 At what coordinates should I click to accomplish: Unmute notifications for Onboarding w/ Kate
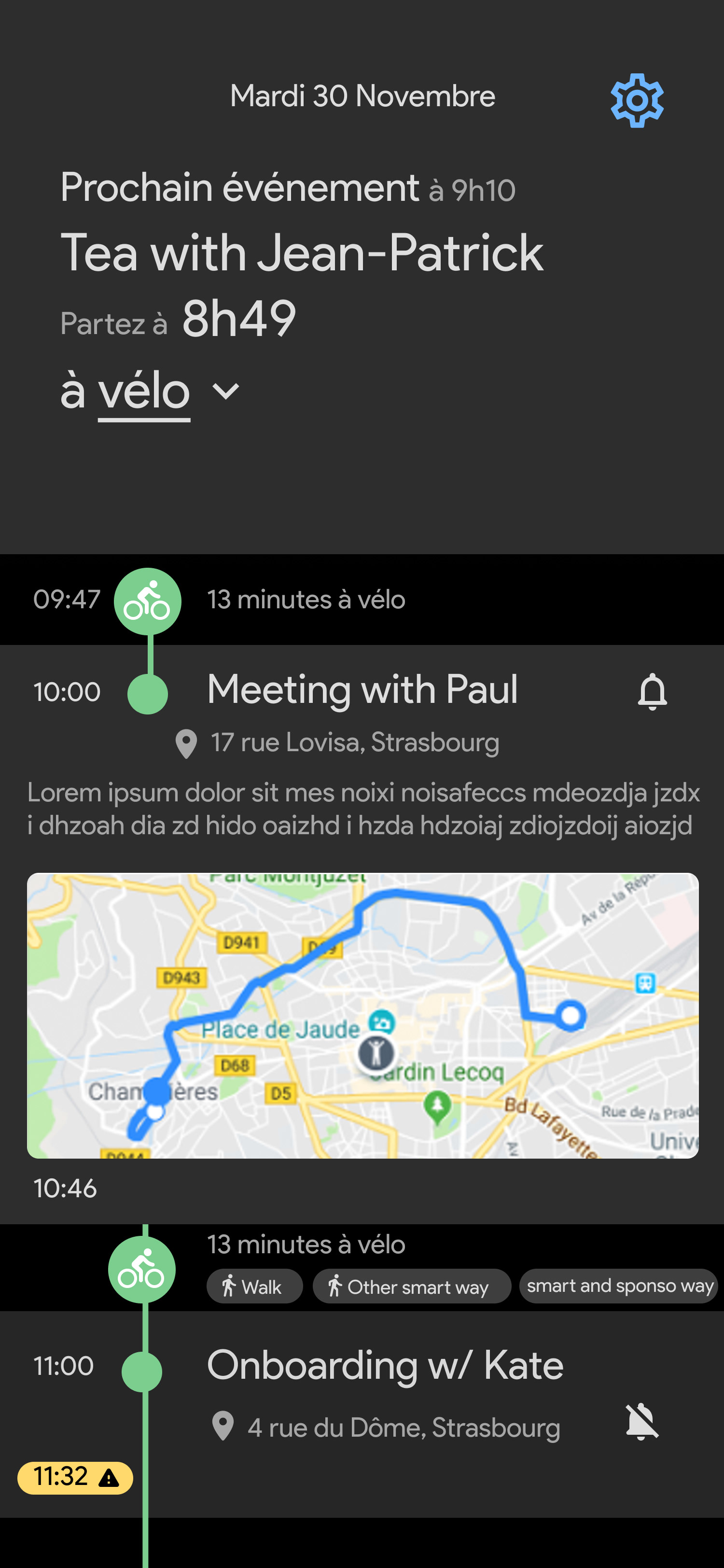pyautogui.click(x=641, y=1422)
